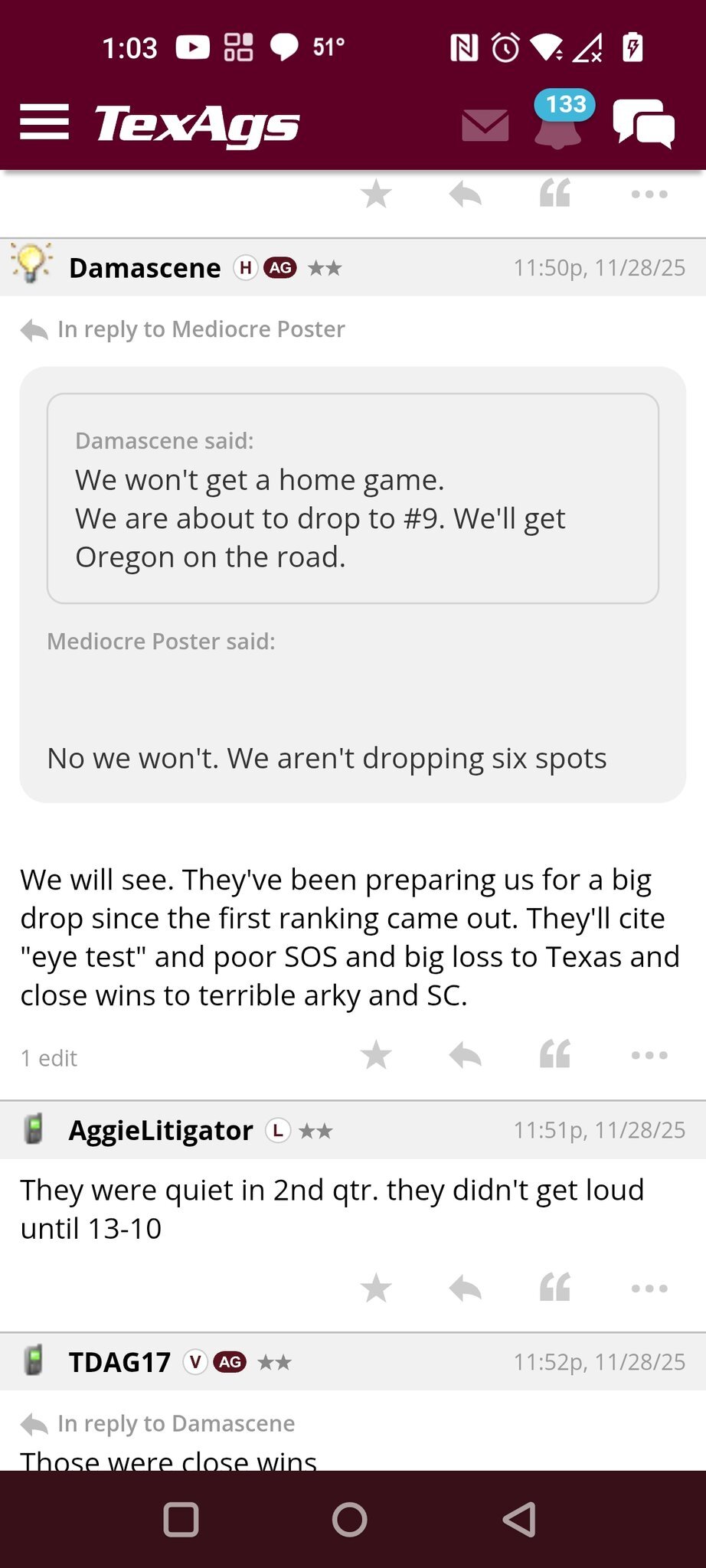The width and height of the screenshot is (706, 1568).
Task: Go back using system navigation
Action: (520, 1519)
